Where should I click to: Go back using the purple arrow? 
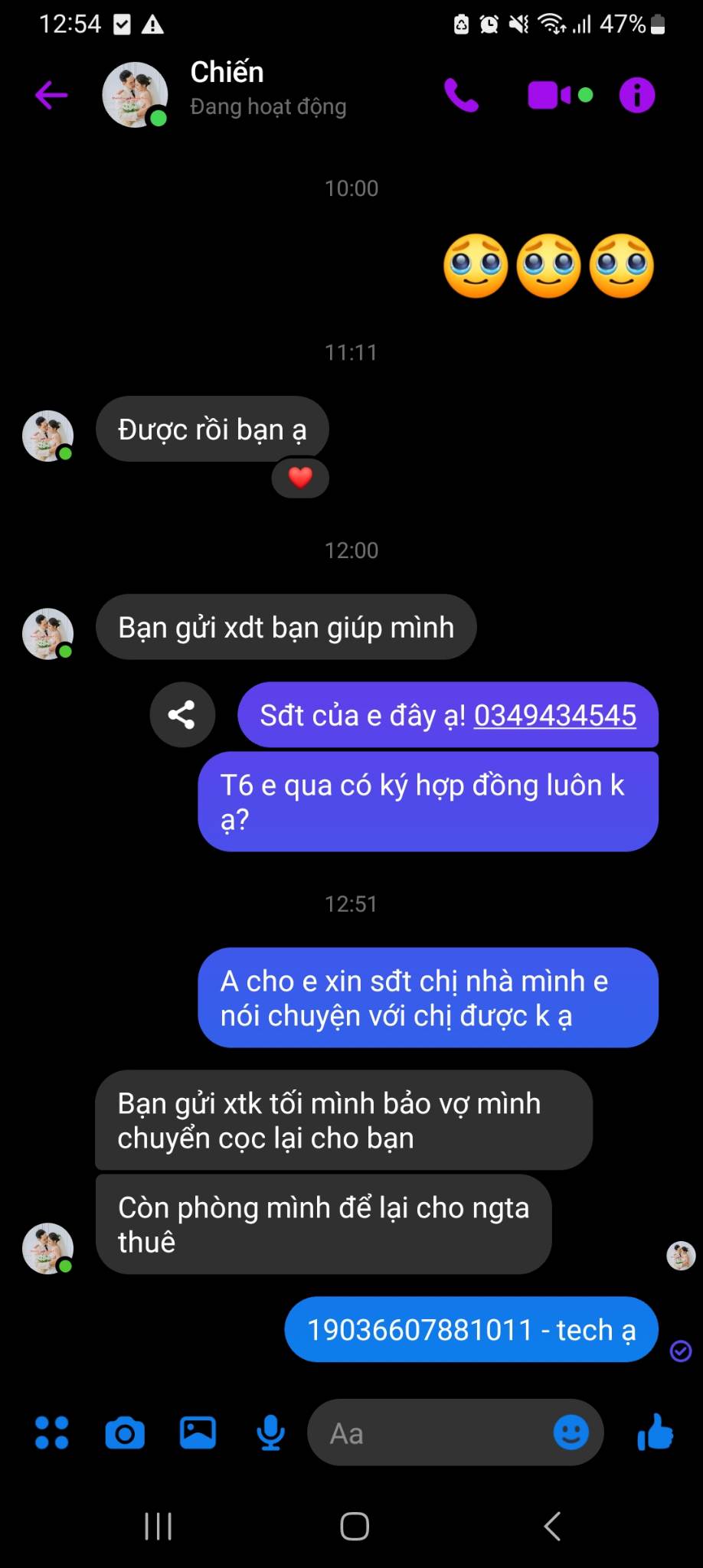coord(51,95)
